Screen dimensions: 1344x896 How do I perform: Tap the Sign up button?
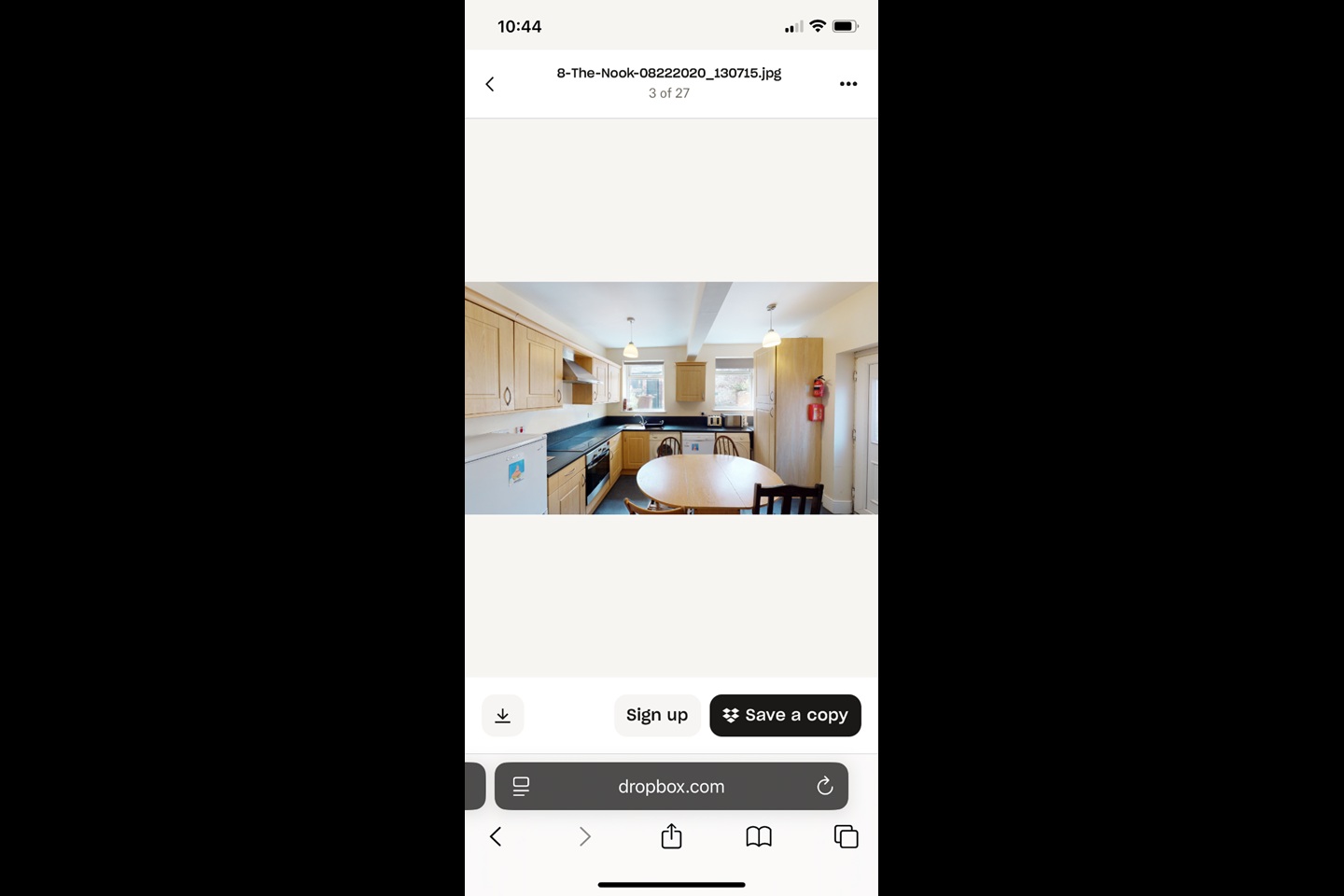coord(656,716)
